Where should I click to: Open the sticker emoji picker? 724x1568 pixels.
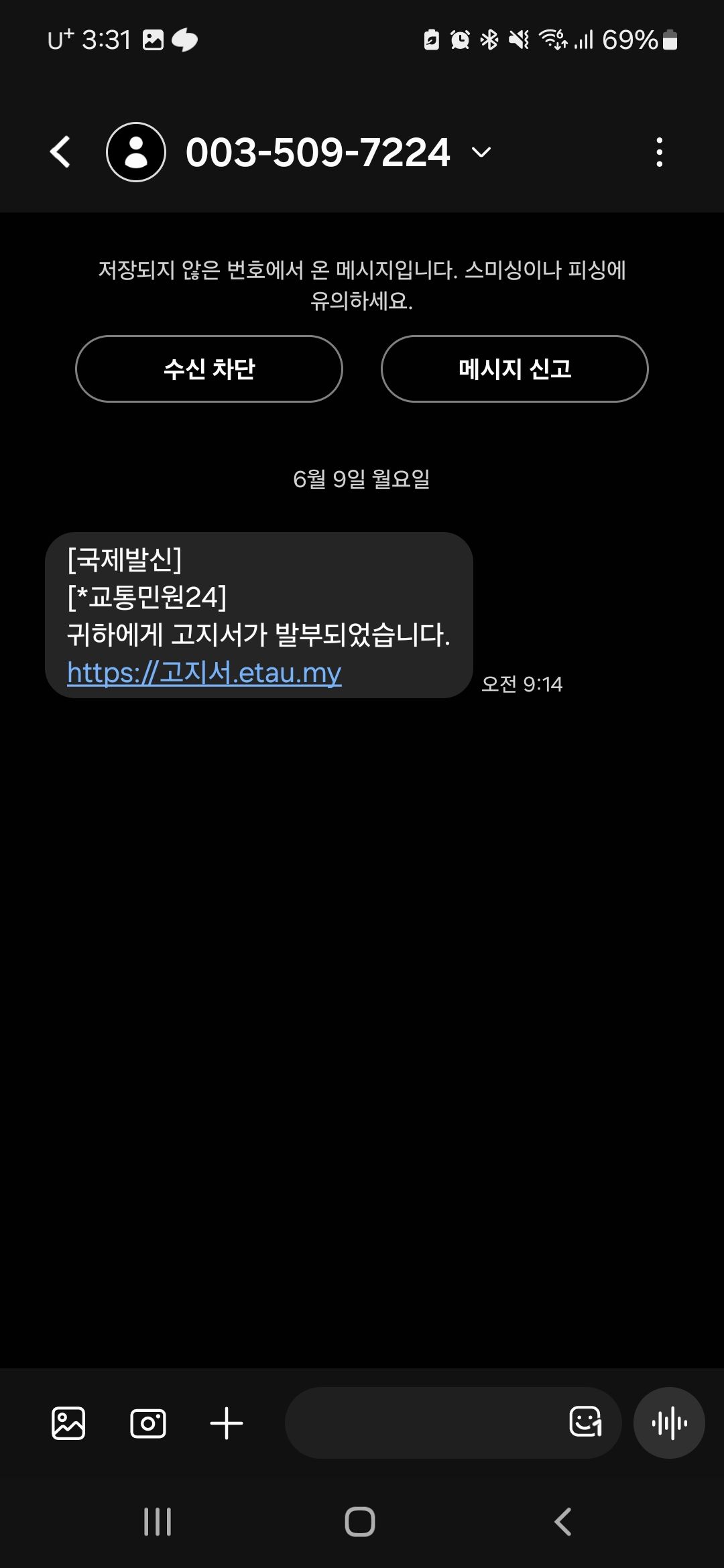click(585, 1422)
